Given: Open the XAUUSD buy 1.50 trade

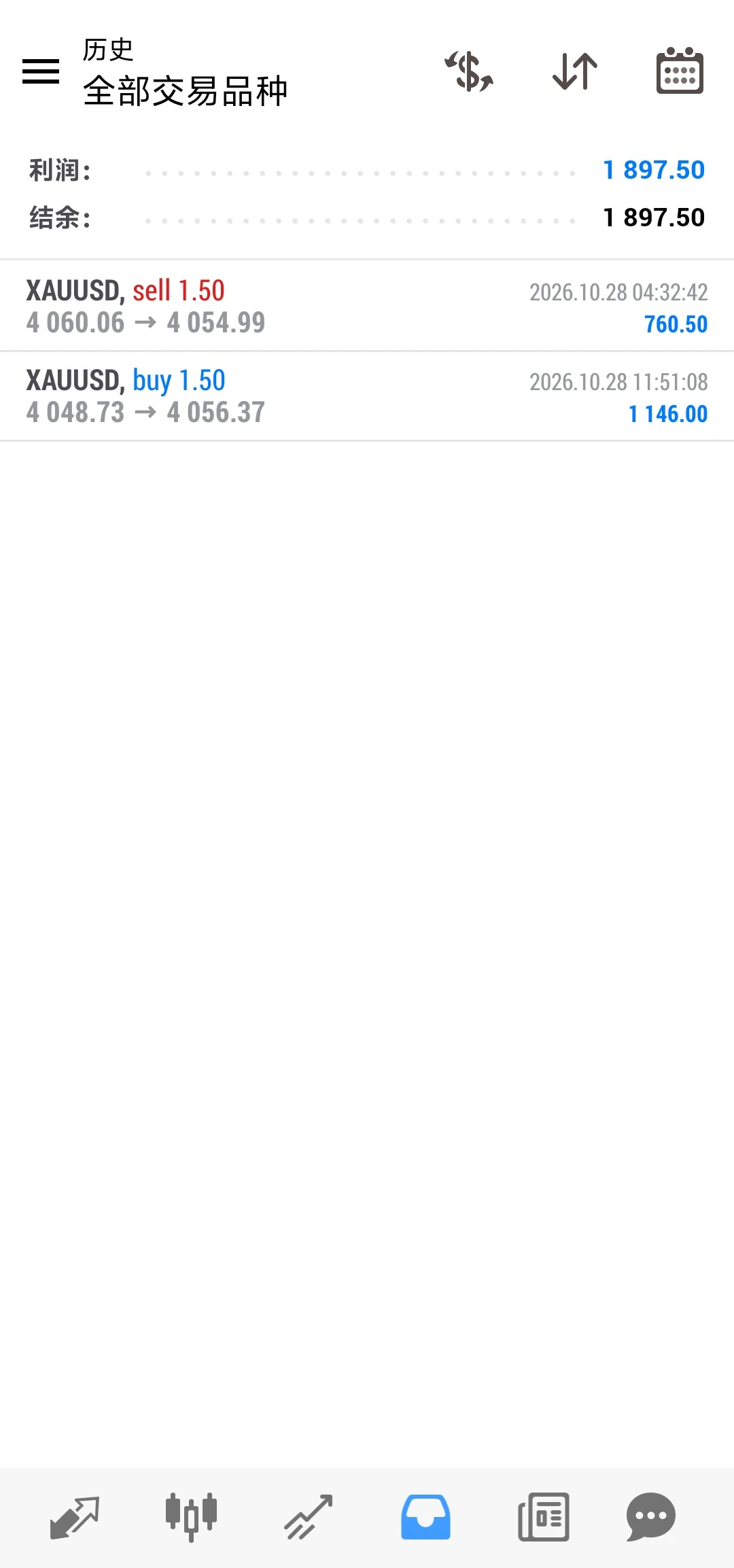Looking at the screenshot, I should coord(367,396).
